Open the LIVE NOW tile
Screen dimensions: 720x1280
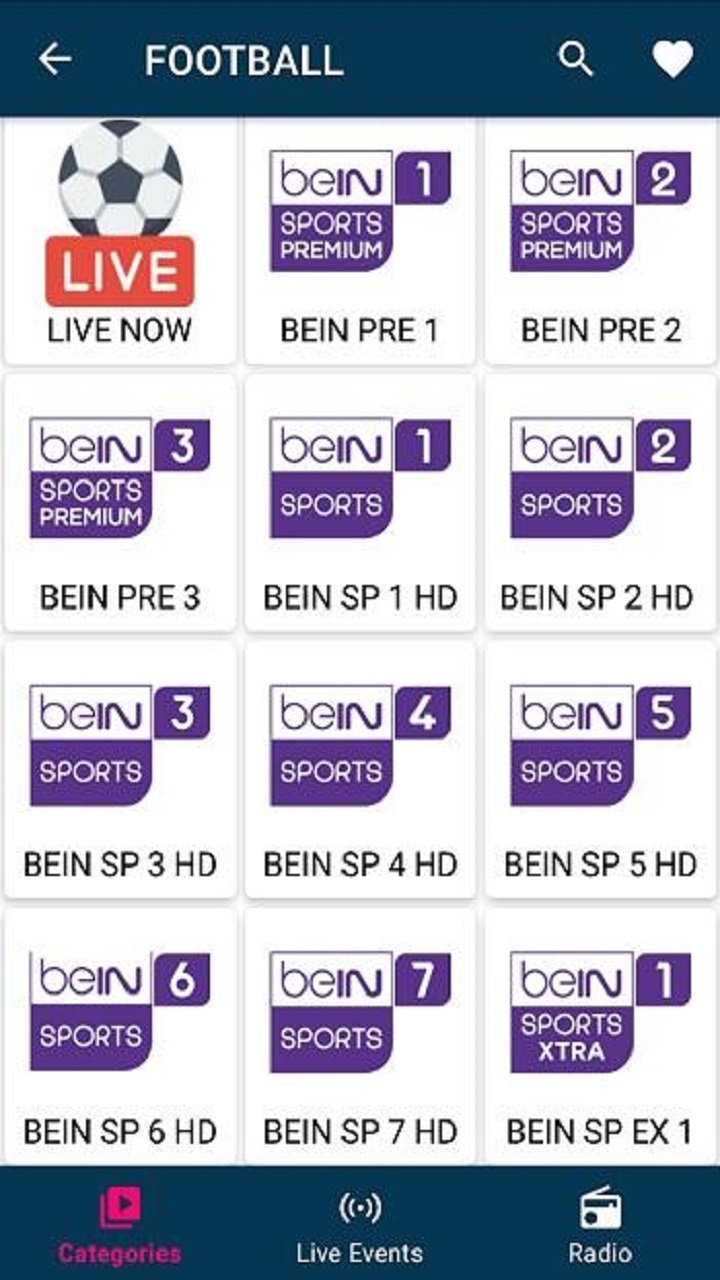(120, 240)
